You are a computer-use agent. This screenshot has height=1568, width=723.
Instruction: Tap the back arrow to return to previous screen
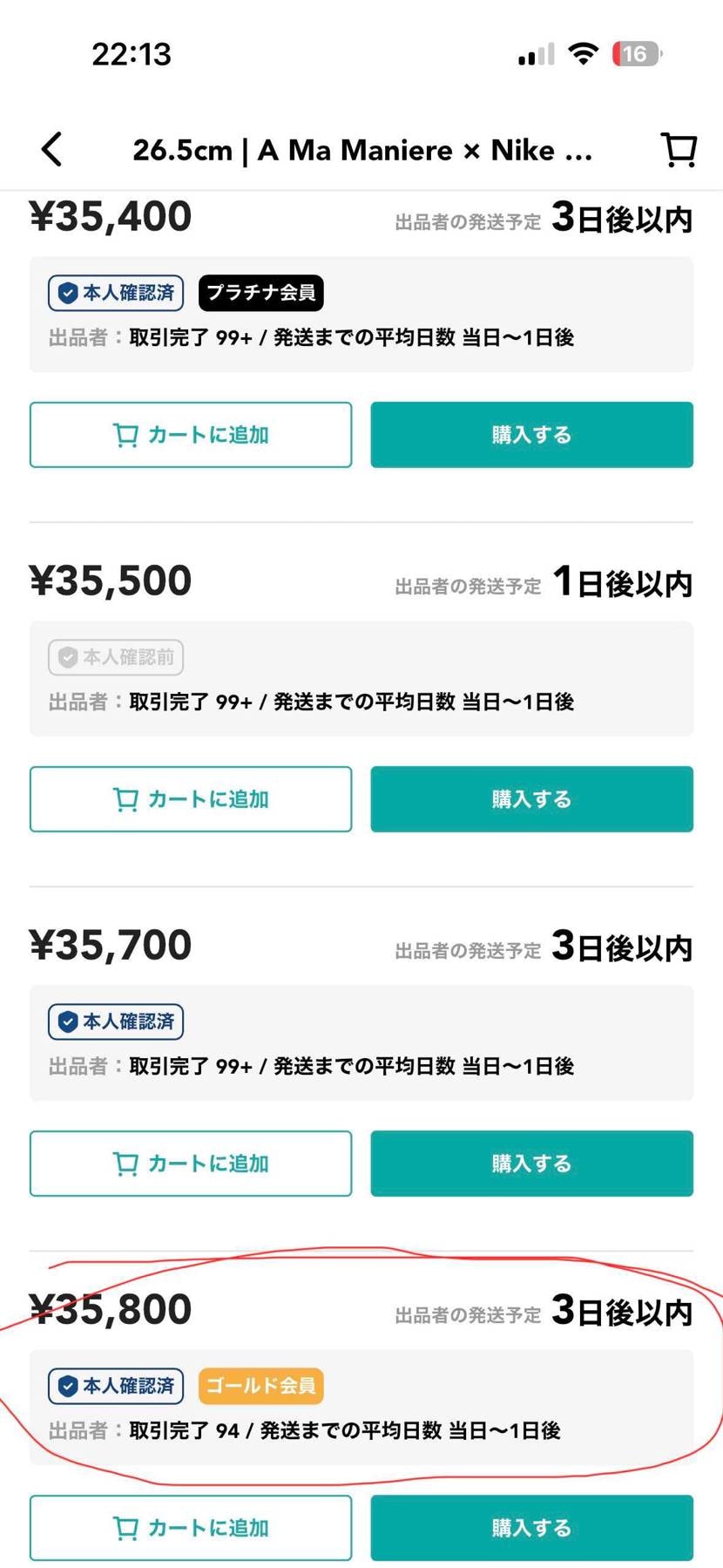[x=51, y=149]
